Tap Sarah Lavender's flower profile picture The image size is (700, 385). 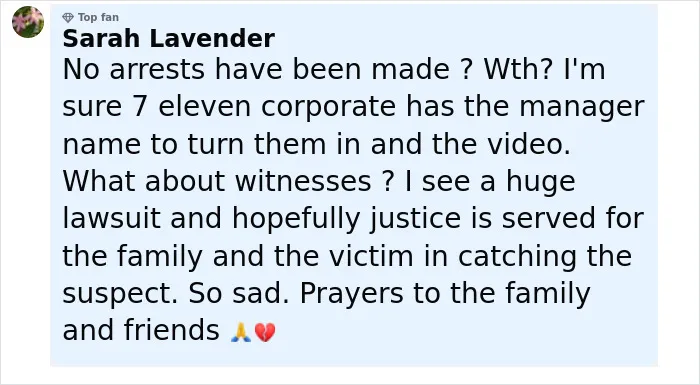pyautogui.click(x=28, y=22)
